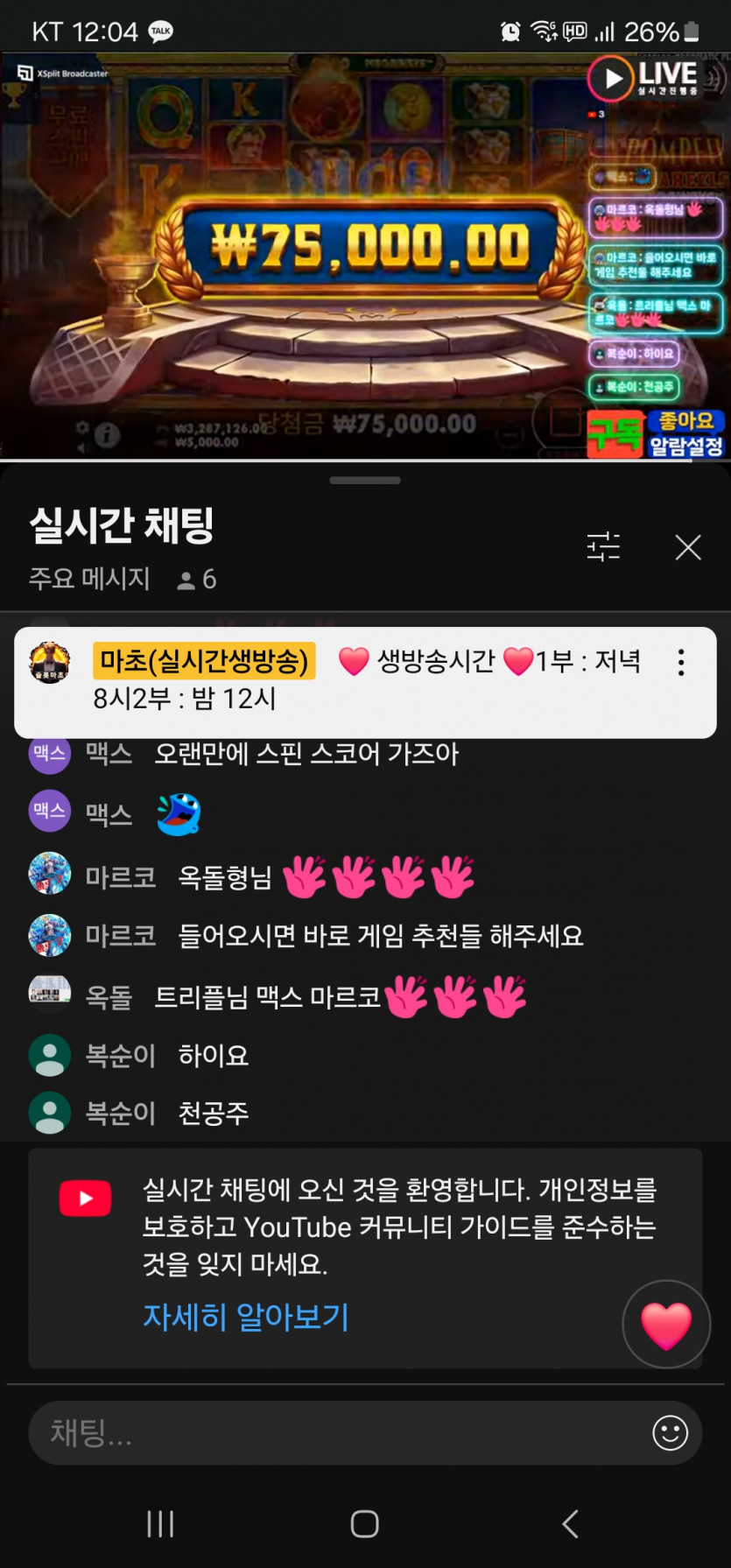This screenshot has width=731, height=1568.
Task: Tap the 자세히 알아보기 link
Action: pos(246,1316)
